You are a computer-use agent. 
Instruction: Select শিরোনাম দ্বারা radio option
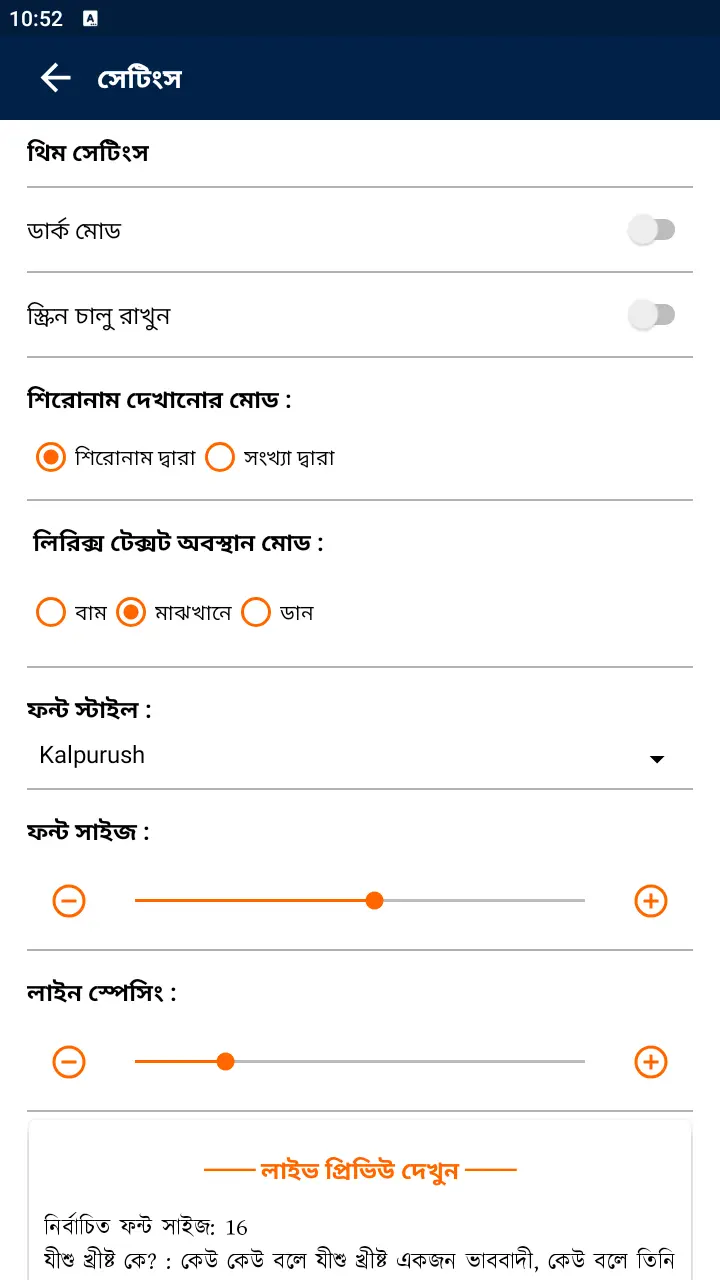(x=51, y=456)
